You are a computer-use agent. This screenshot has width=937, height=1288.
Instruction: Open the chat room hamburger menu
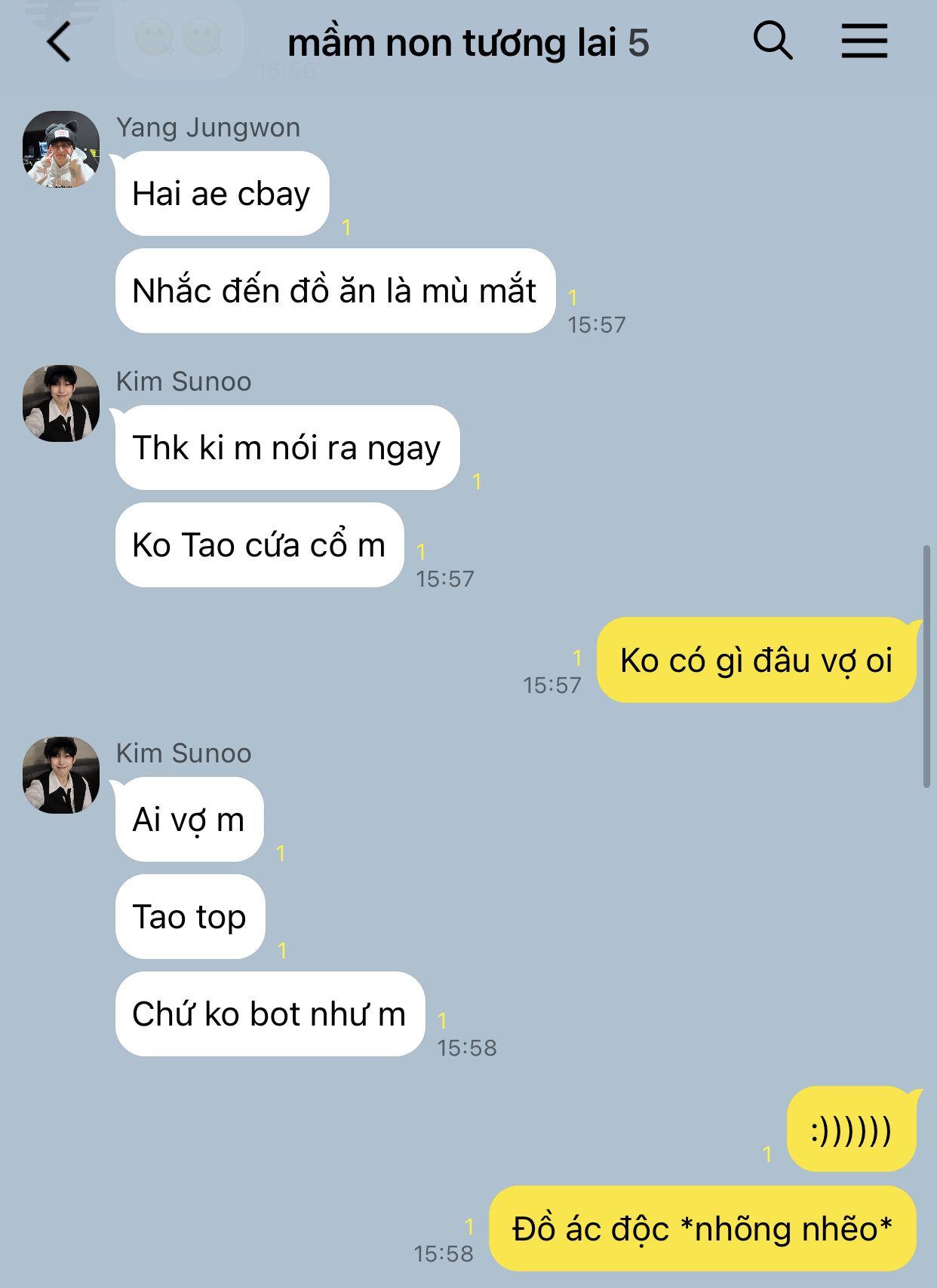coord(864,41)
